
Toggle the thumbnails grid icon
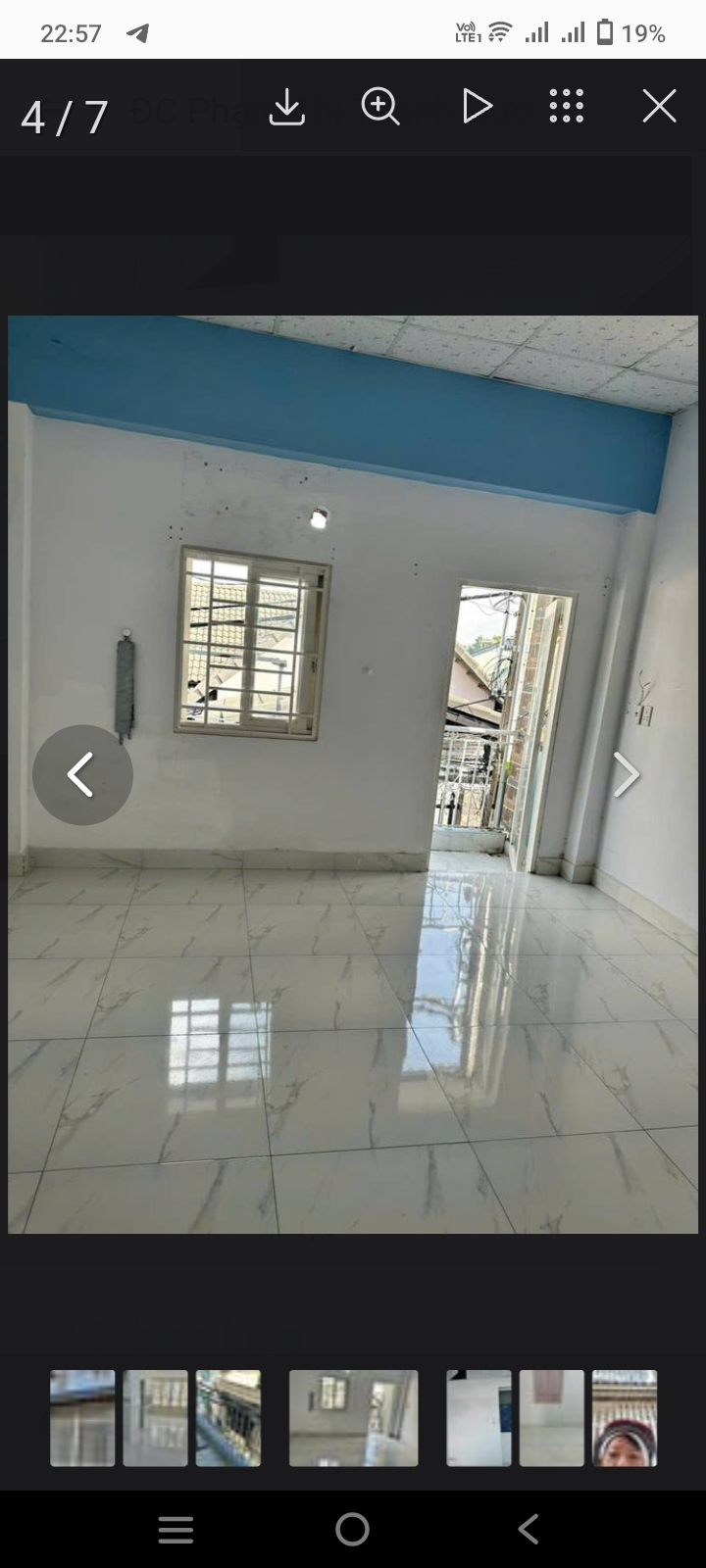(x=567, y=106)
